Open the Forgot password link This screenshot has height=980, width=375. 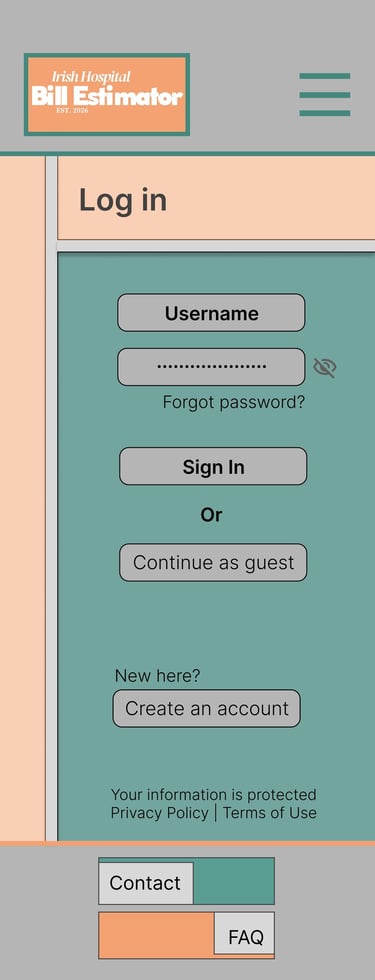[234, 402]
